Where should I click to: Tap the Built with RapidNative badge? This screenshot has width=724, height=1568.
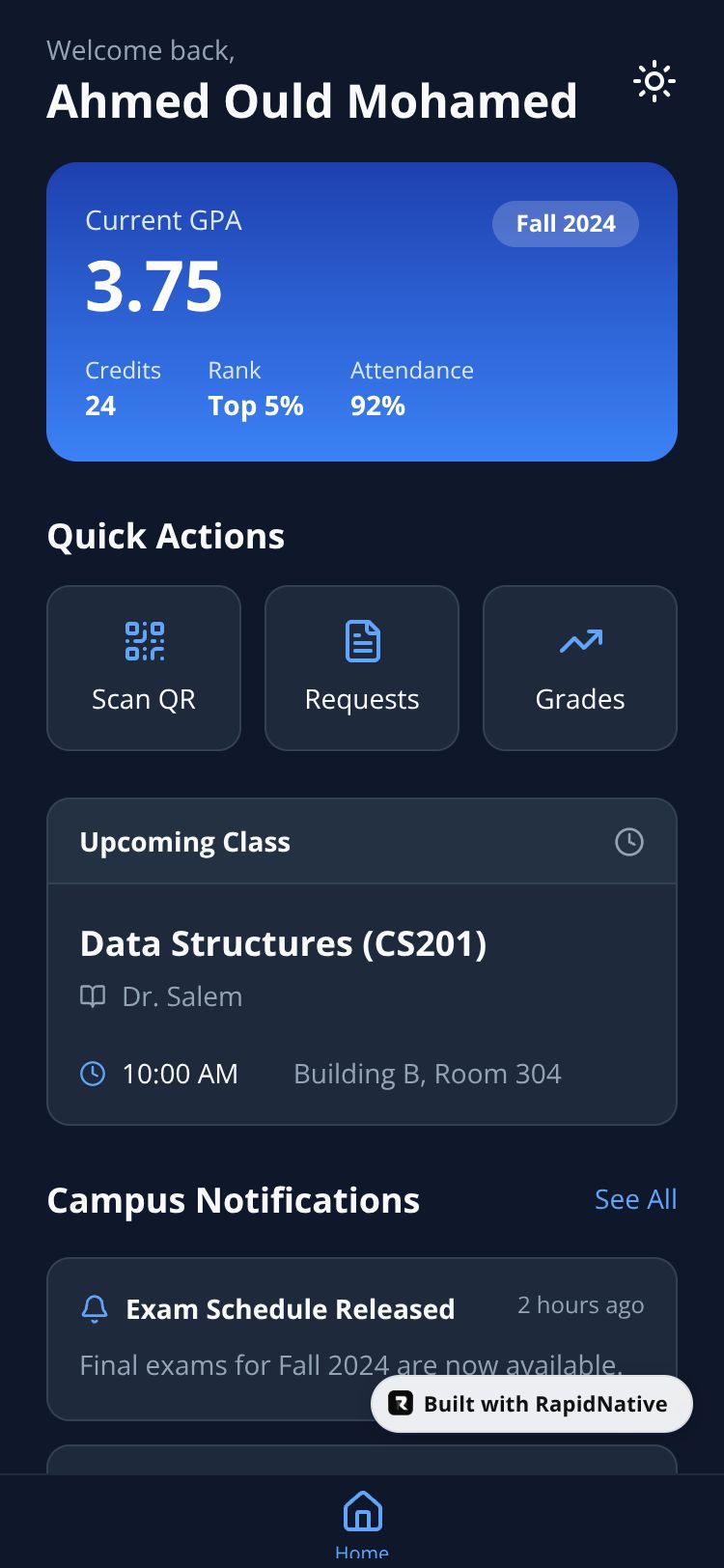click(532, 1404)
